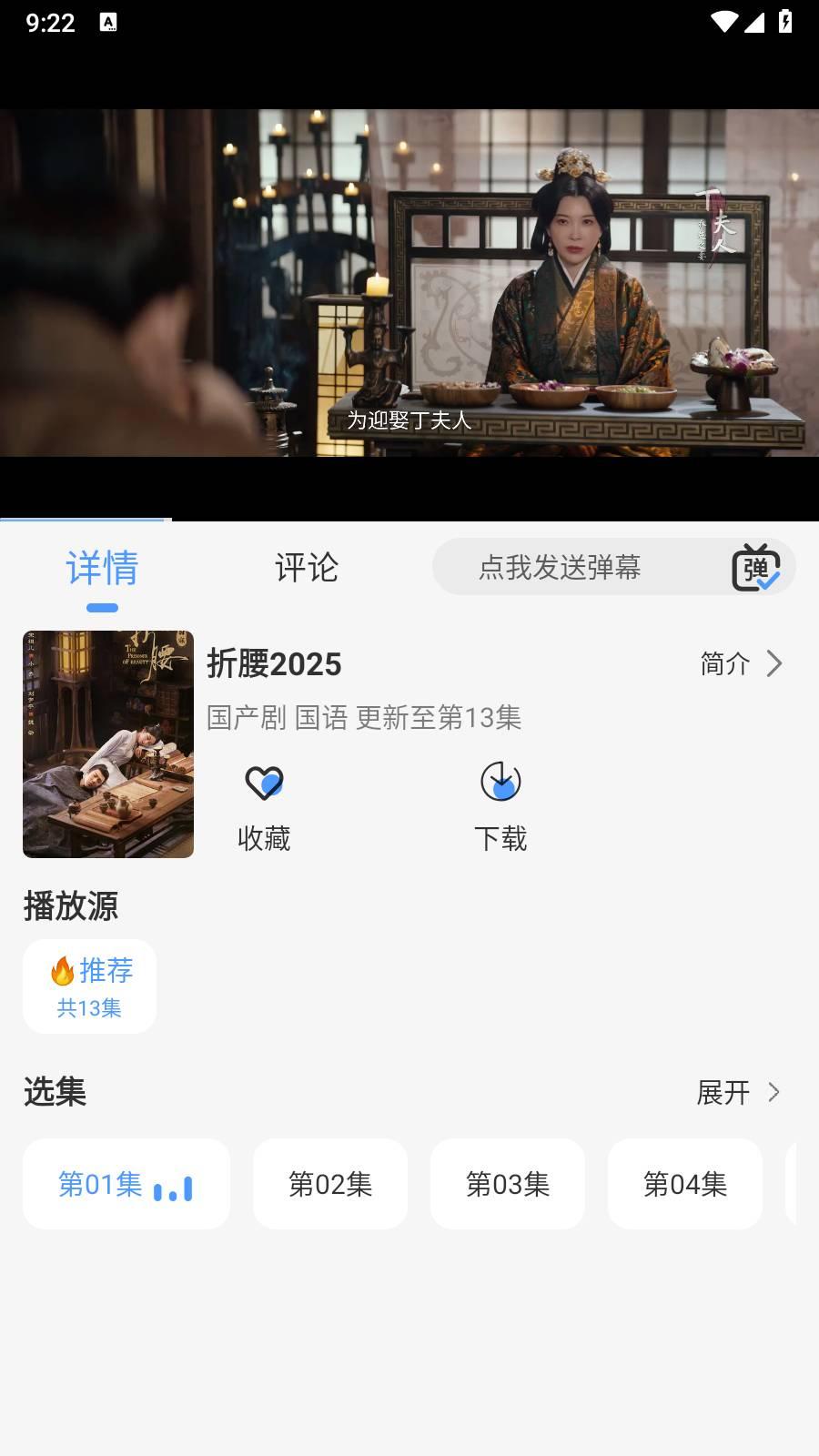The width and height of the screenshot is (819, 1456).
Task: Select the 详情 details tab
Action: tap(102, 568)
